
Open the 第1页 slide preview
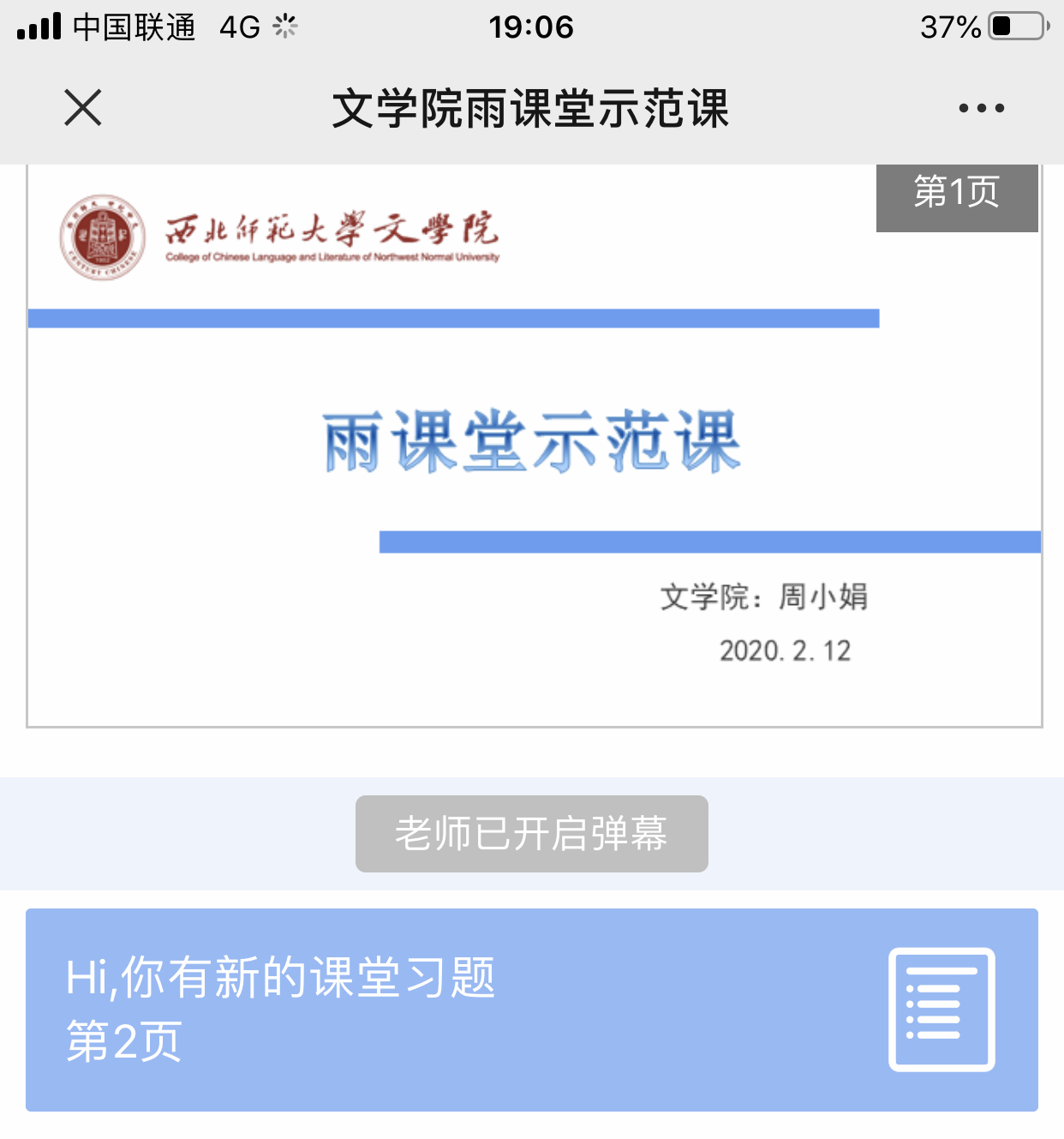point(534,446)
